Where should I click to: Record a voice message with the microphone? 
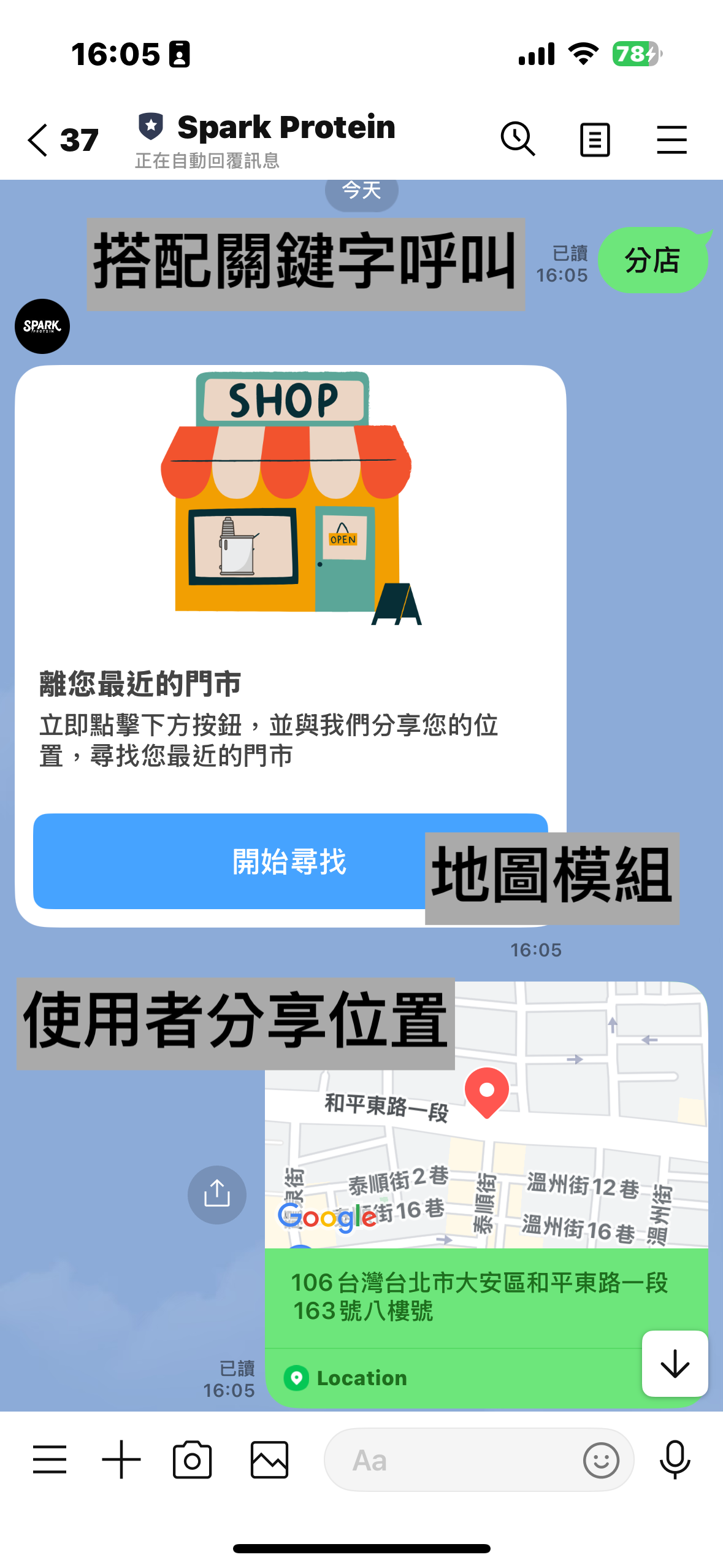(x=675, y=1459)
